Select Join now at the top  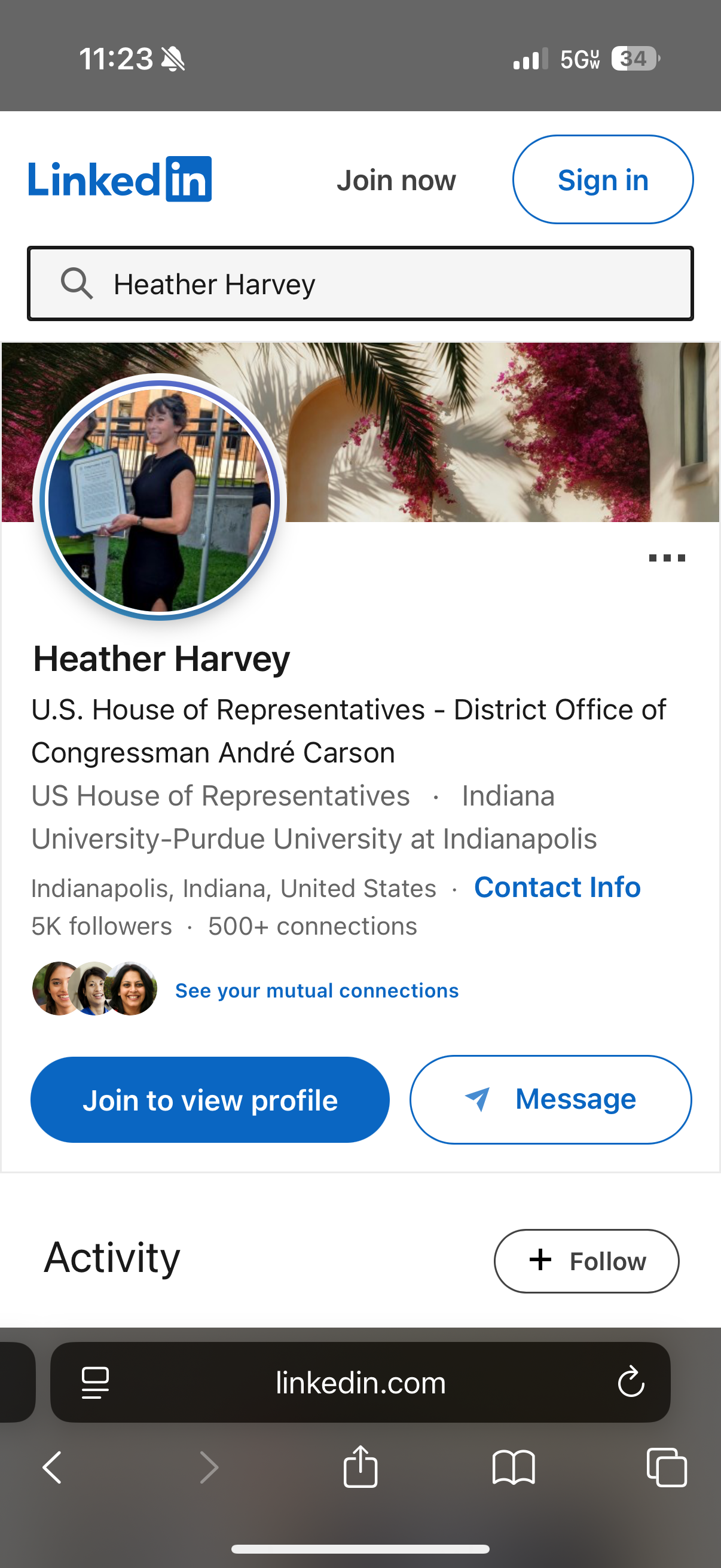(396, 181)
